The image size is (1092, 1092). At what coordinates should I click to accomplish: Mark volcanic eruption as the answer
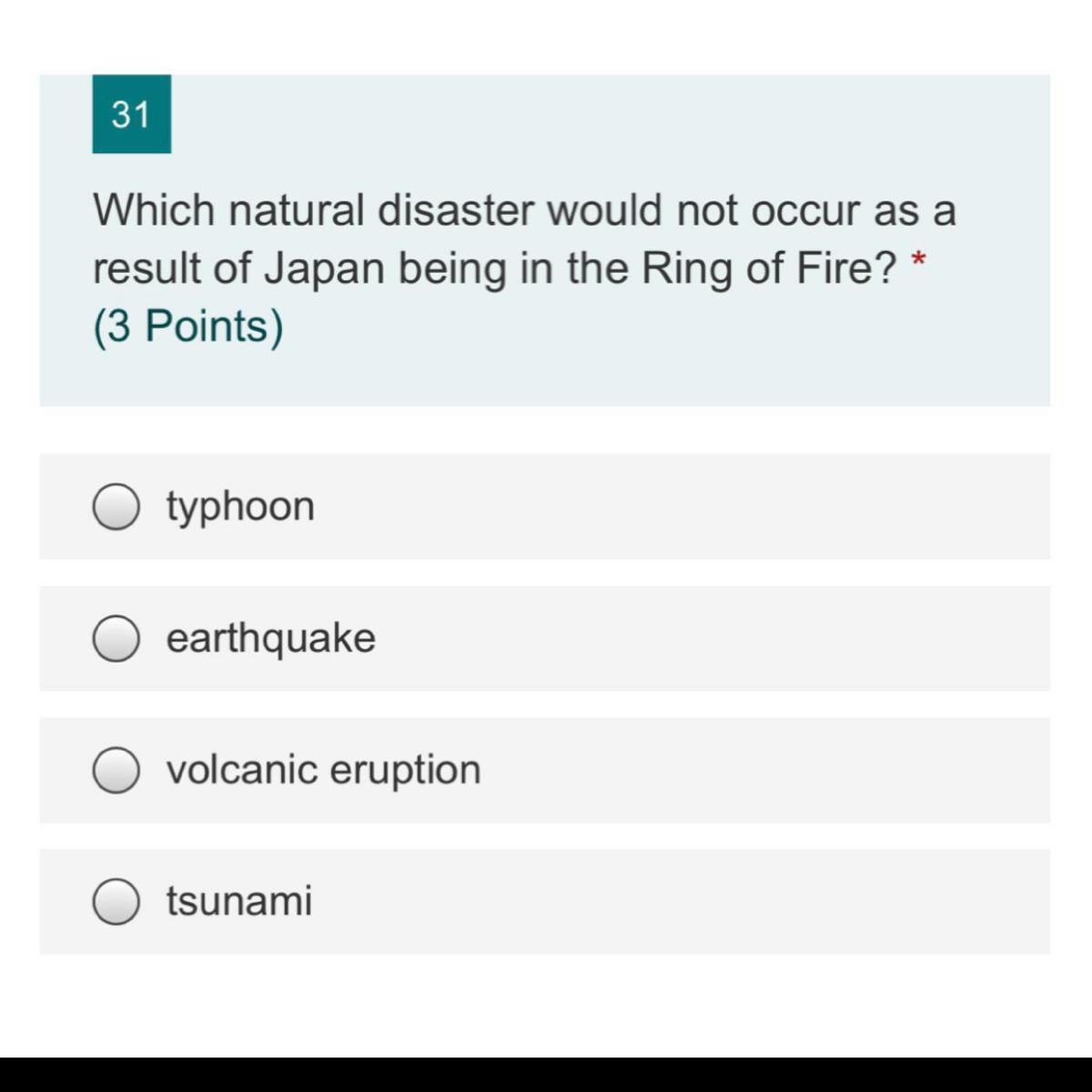click(x=116, y=770)
